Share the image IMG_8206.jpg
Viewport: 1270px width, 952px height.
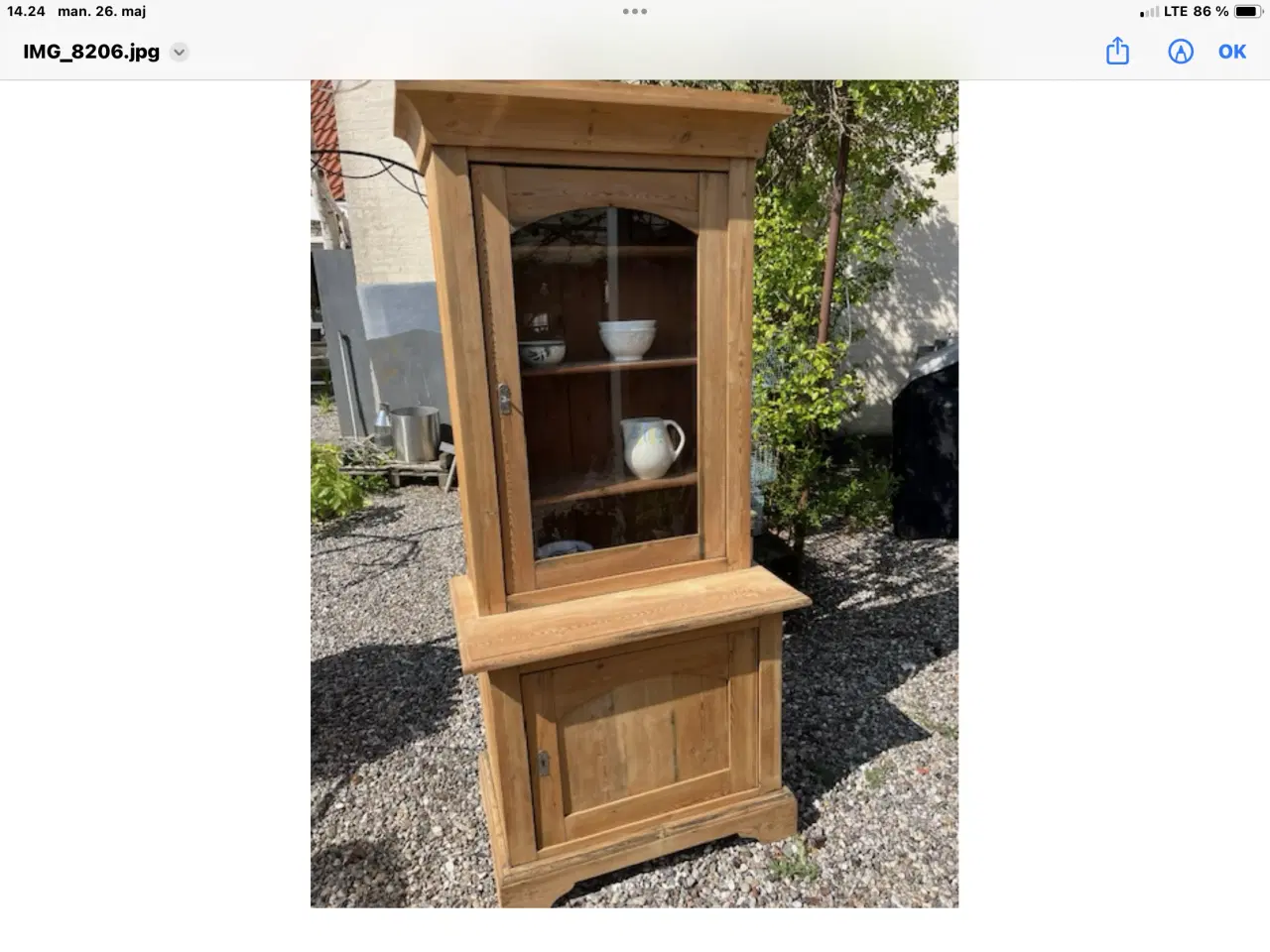1117,51
